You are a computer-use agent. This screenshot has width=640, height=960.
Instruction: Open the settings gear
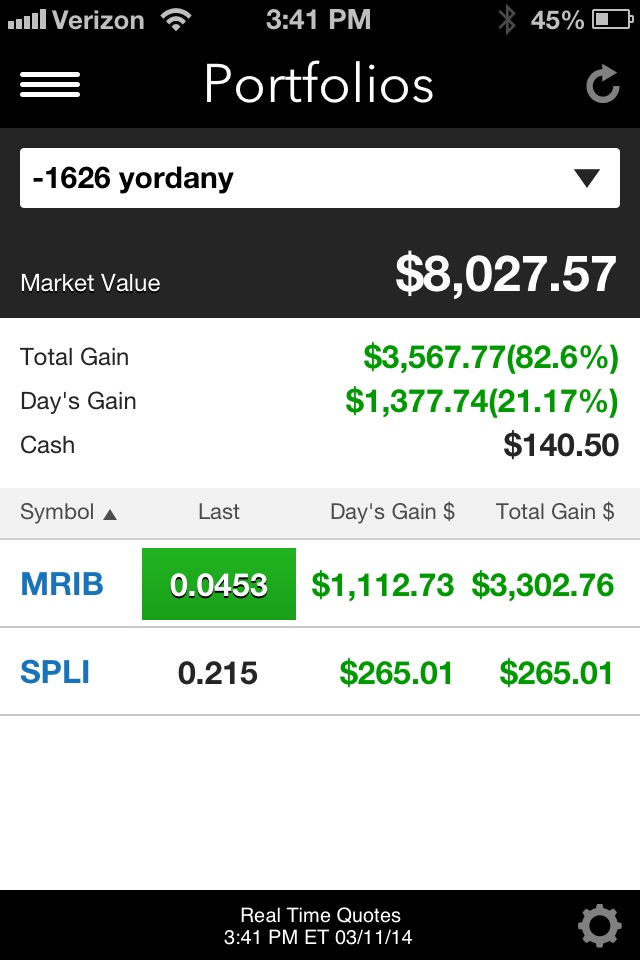[599, 925]
